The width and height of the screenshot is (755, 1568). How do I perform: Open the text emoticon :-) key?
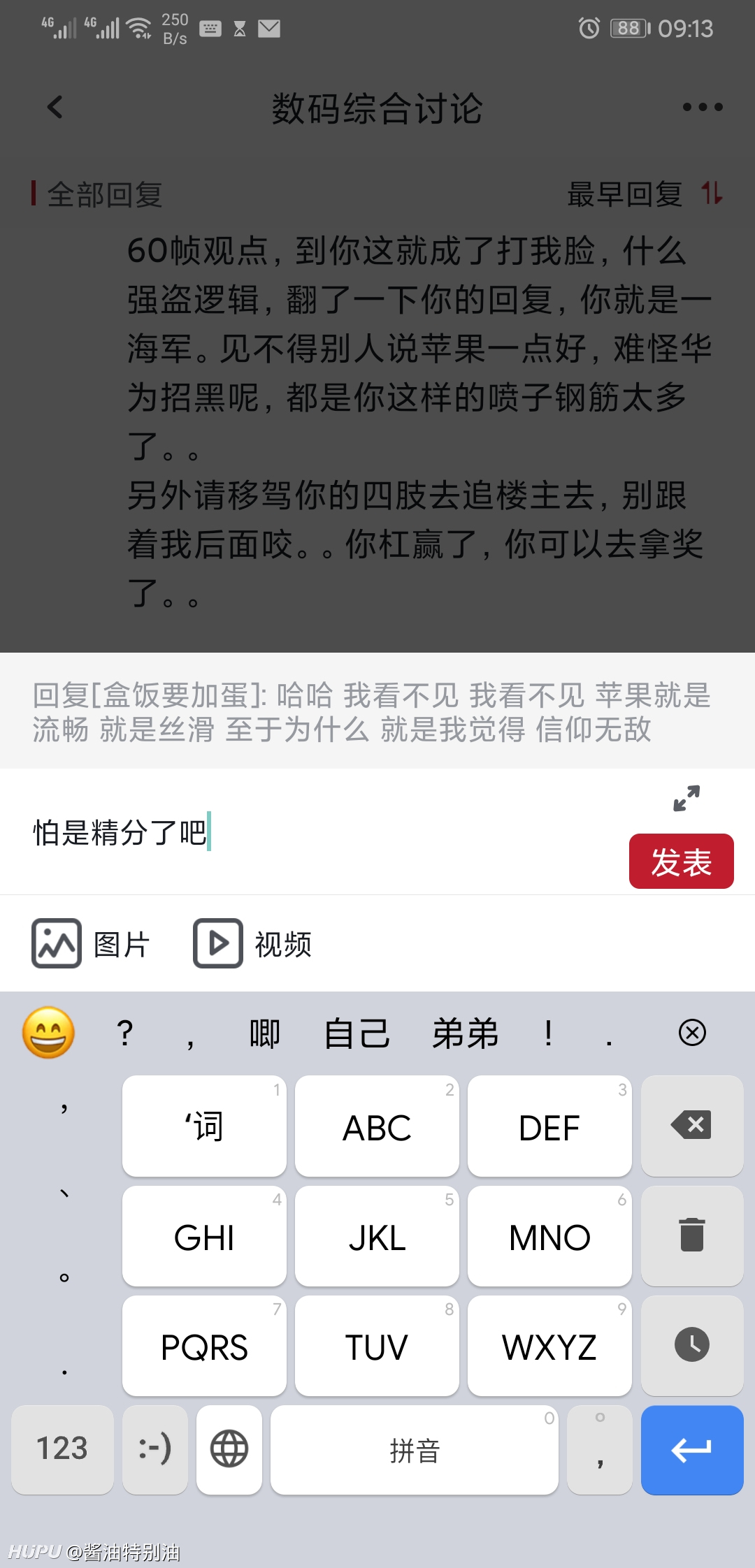155,1450
